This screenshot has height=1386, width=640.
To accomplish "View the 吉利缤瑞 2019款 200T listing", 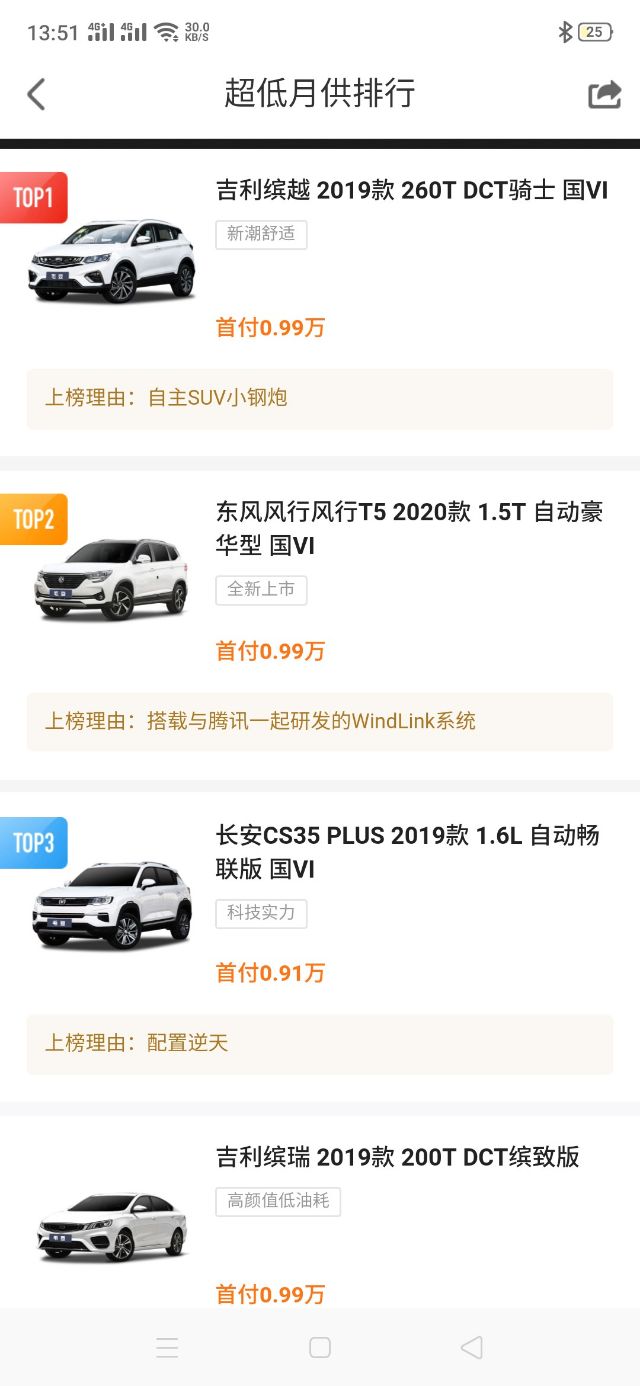I will tap(398, 1158).
